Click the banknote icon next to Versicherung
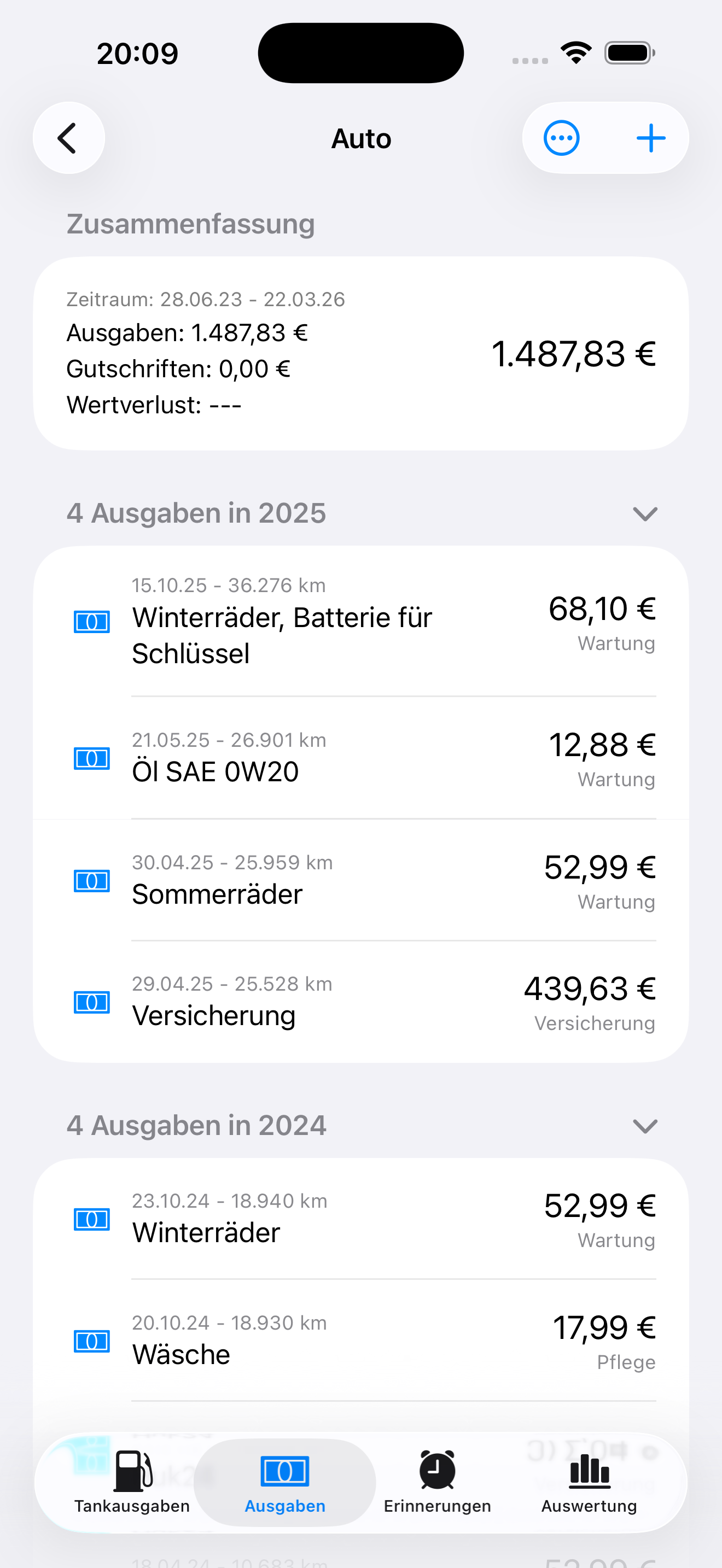 click(91, 1002)
